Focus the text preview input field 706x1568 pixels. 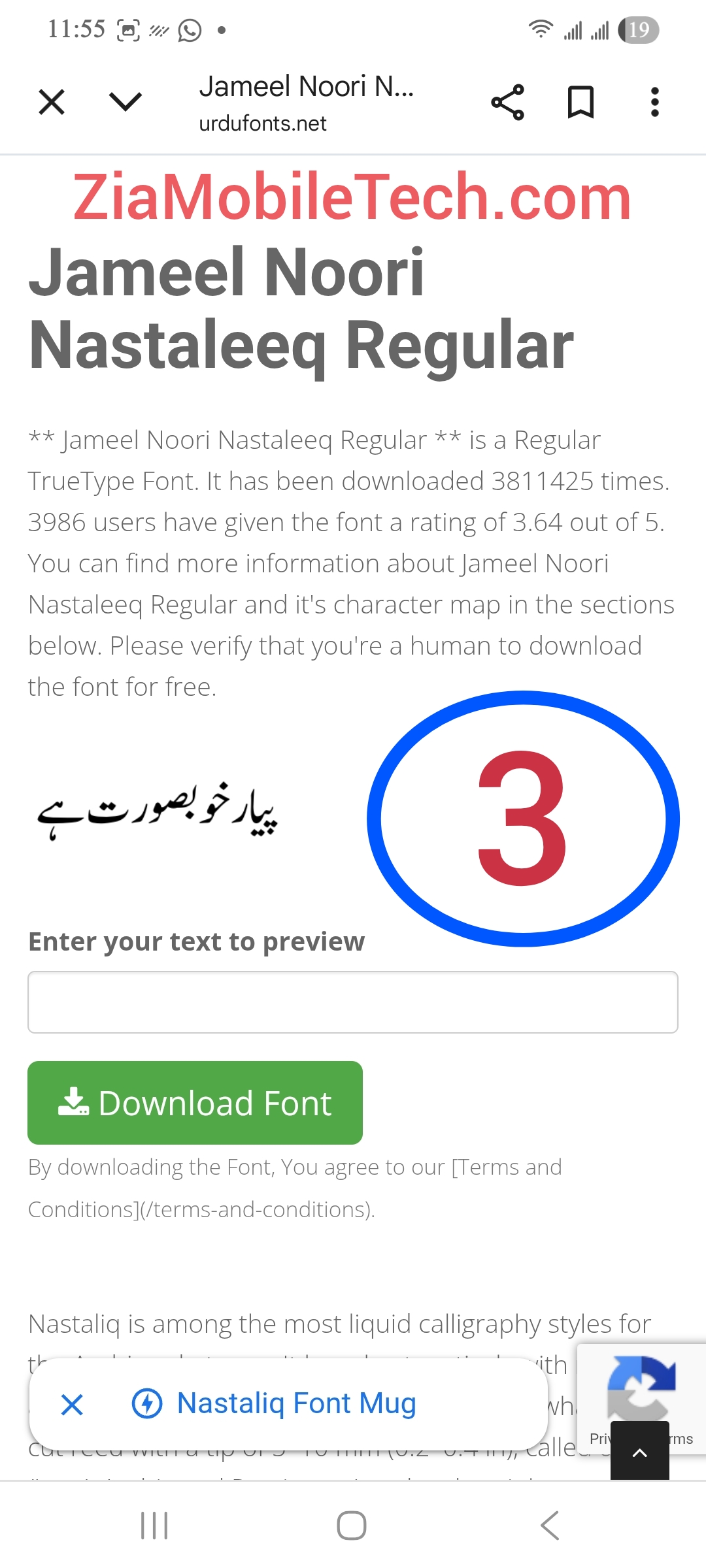click(353, 1002)
